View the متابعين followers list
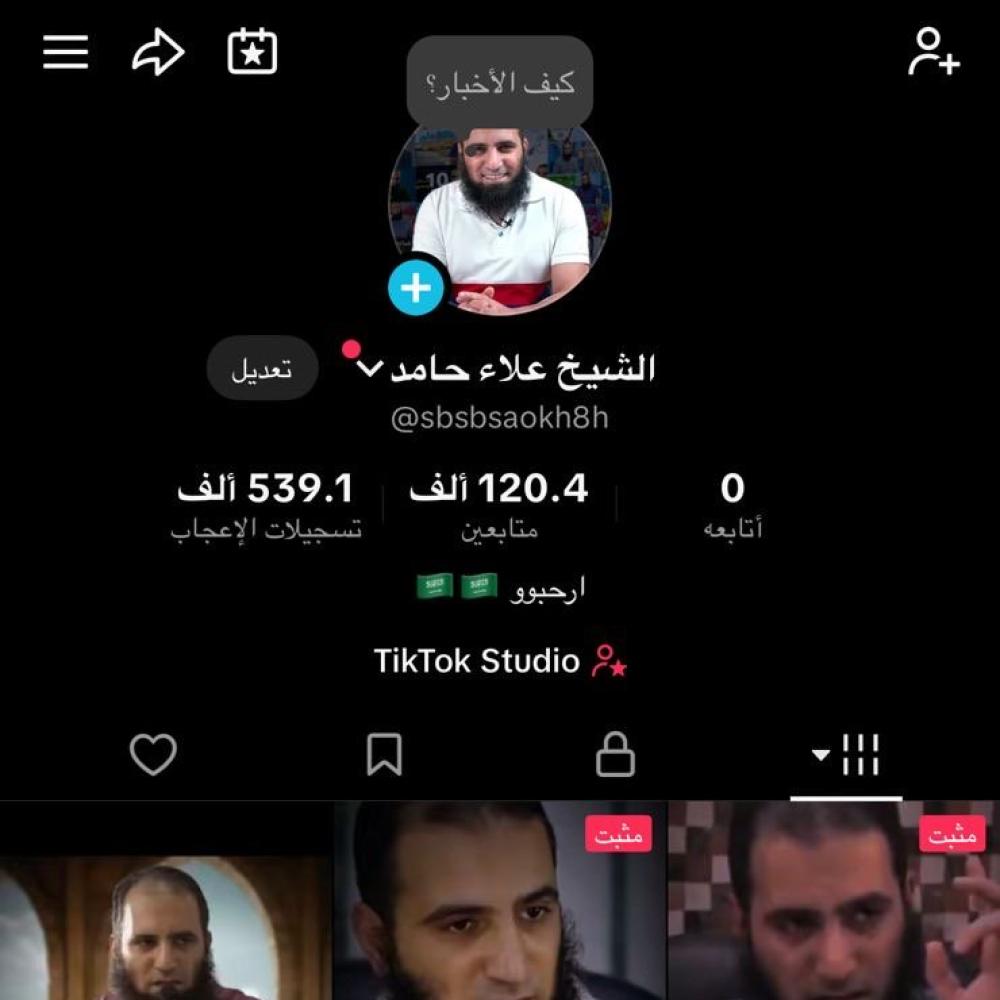Screen dimensions: 1000x1000 pos(498,505)
